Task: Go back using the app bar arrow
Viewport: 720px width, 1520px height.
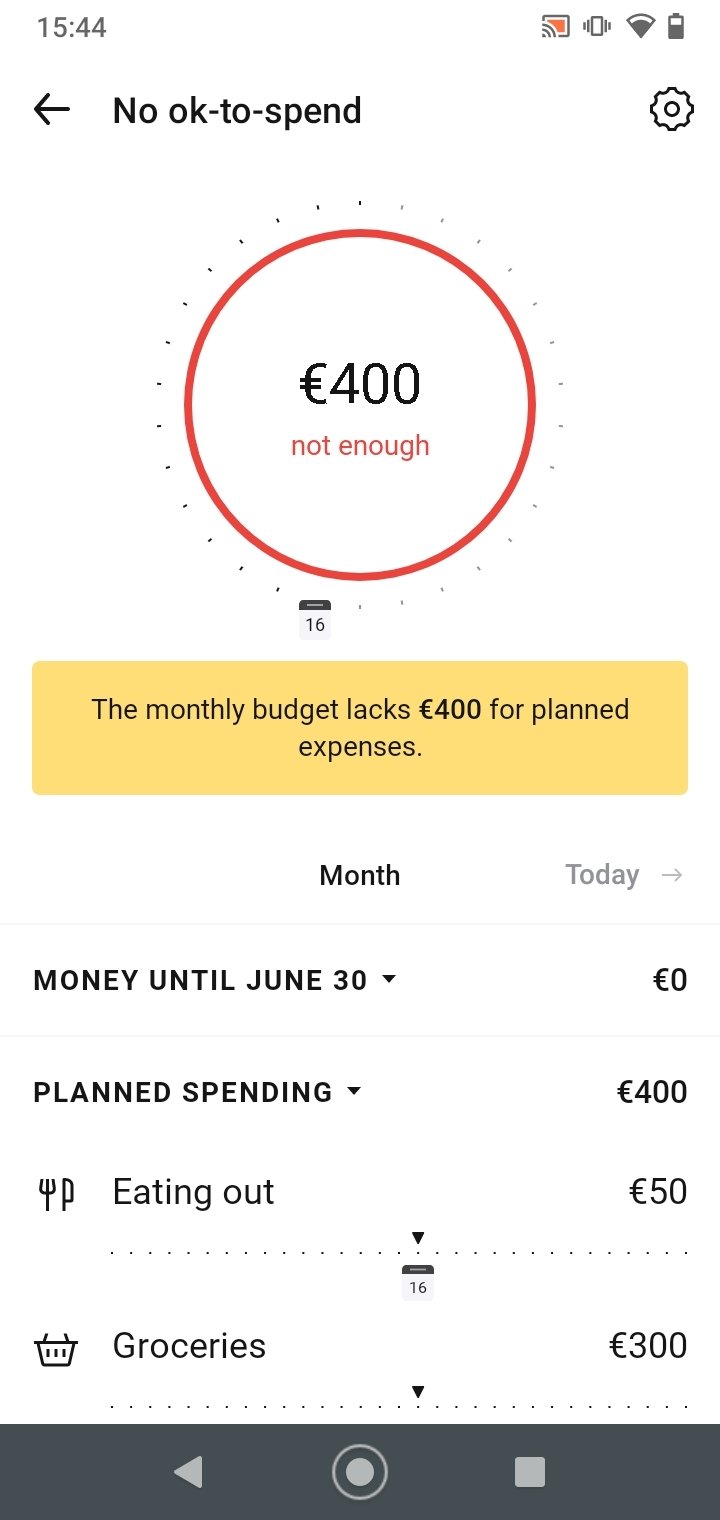Action: 52,110
